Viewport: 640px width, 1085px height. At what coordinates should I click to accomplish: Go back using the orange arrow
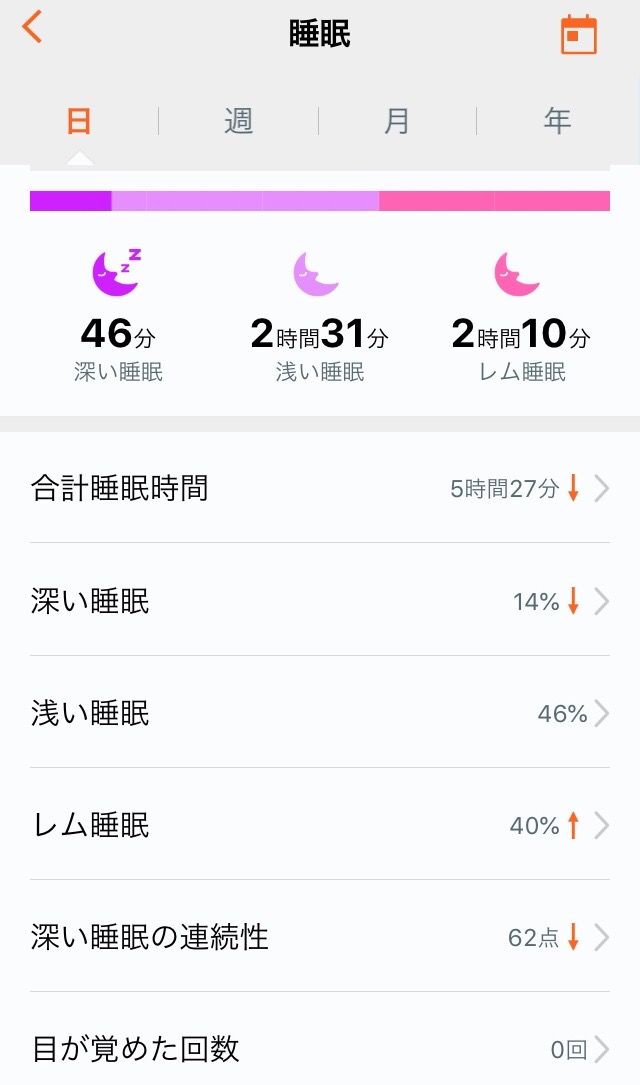pos(32,27)
